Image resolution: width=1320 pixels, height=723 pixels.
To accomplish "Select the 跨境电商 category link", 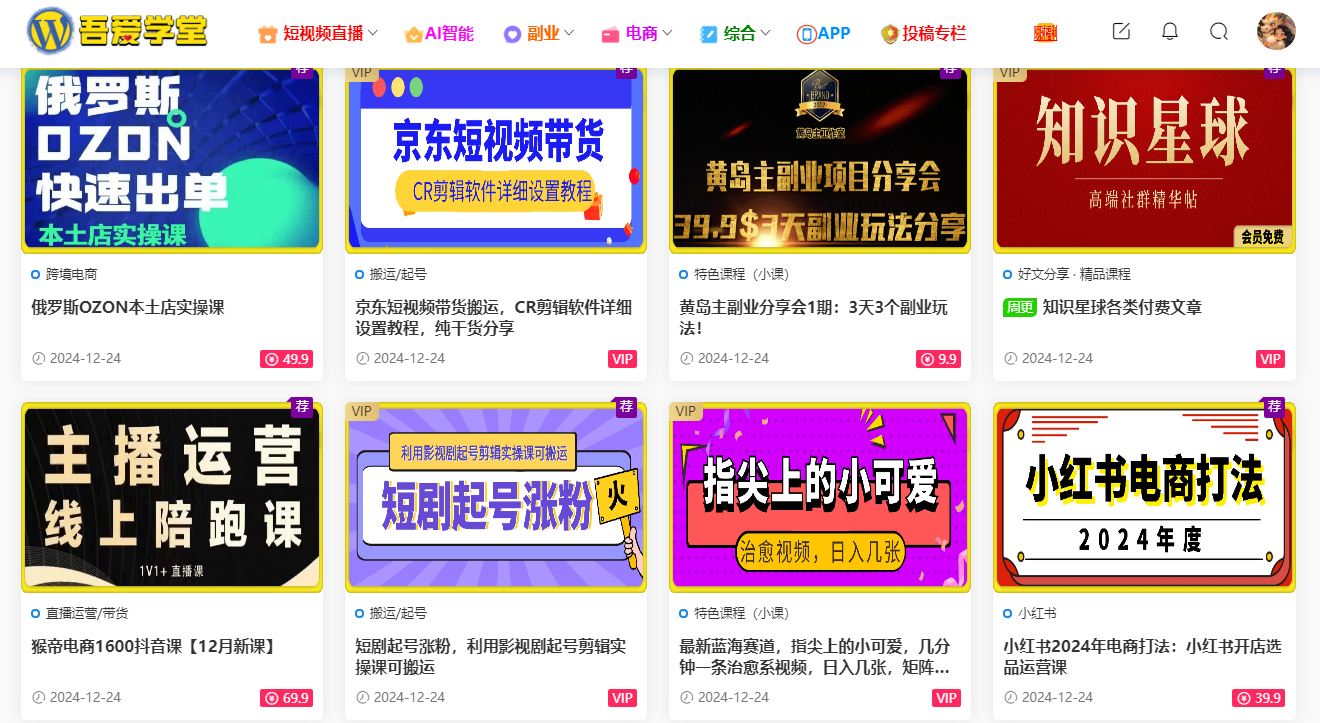I will [72, 274].
